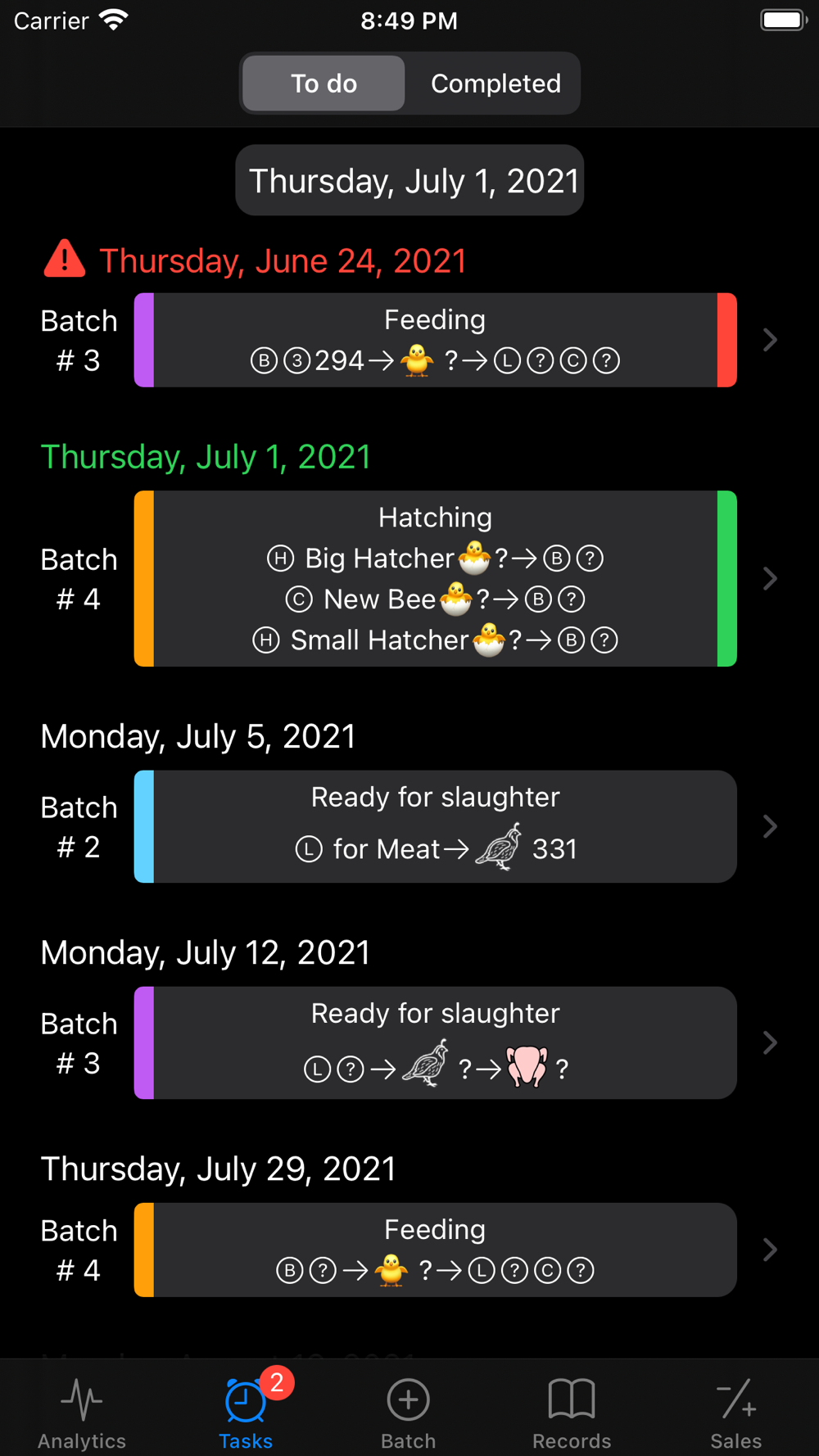819x1456 pixels.
Task: Open the overdue Batch #3 Feeding task
Action: (x=435, y=340)
